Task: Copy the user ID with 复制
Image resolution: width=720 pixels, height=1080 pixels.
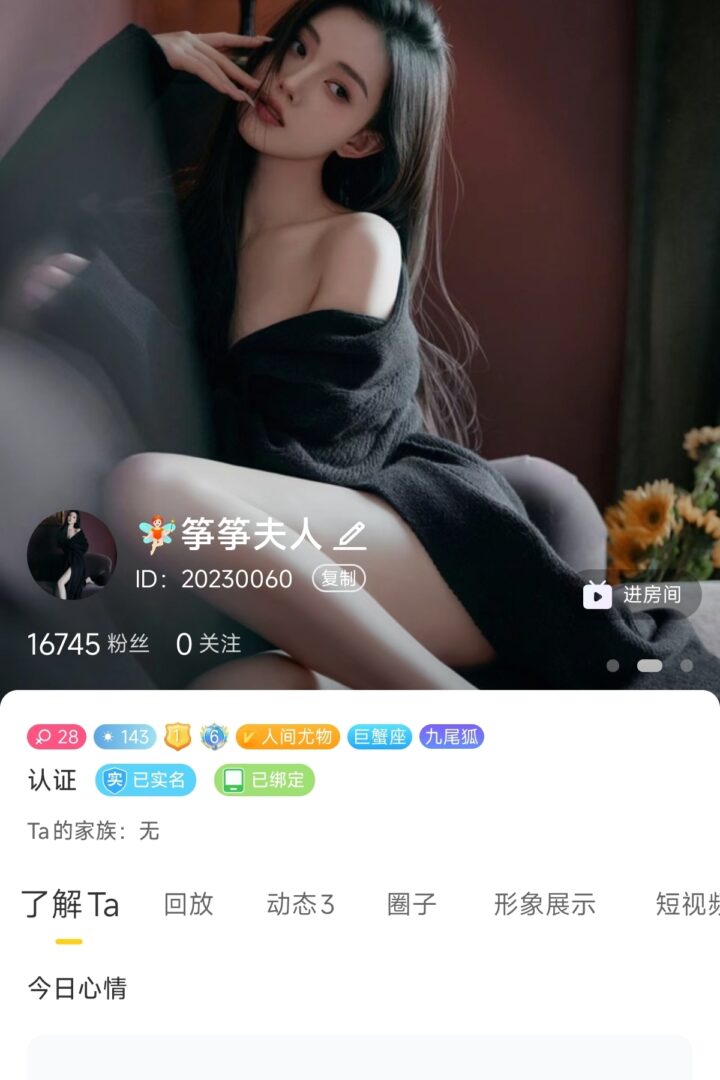Action: 339,579
